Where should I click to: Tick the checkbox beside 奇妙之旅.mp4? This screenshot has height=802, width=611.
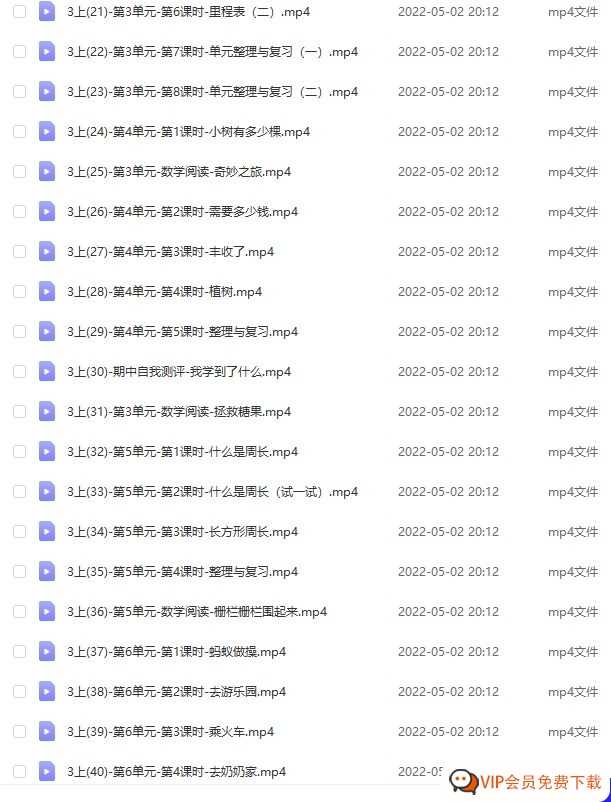[19, 172]
